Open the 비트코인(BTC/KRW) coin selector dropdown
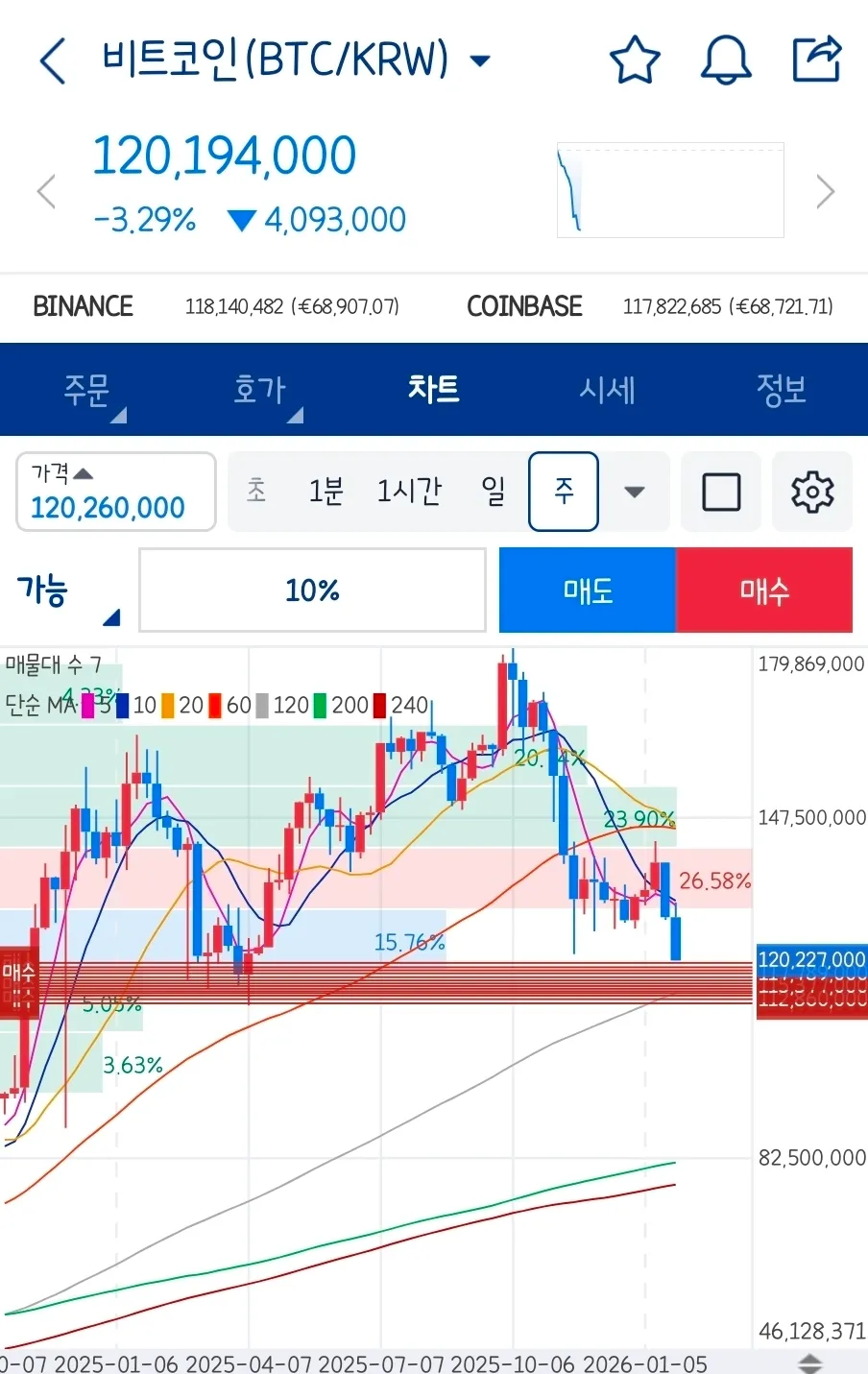Viewport: 868px width, 1374px height. click(x=480, y=61)
